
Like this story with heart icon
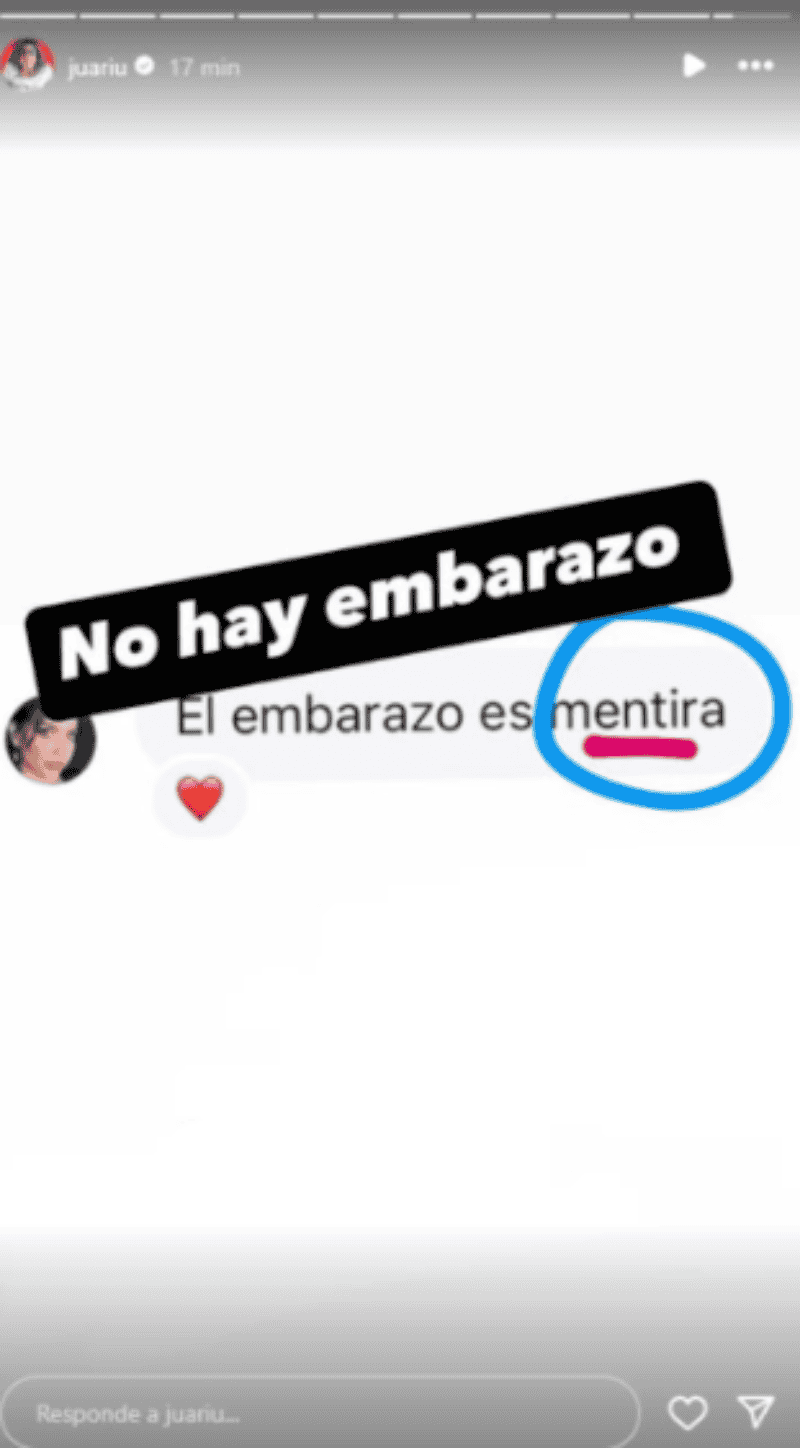(687, 1413)
